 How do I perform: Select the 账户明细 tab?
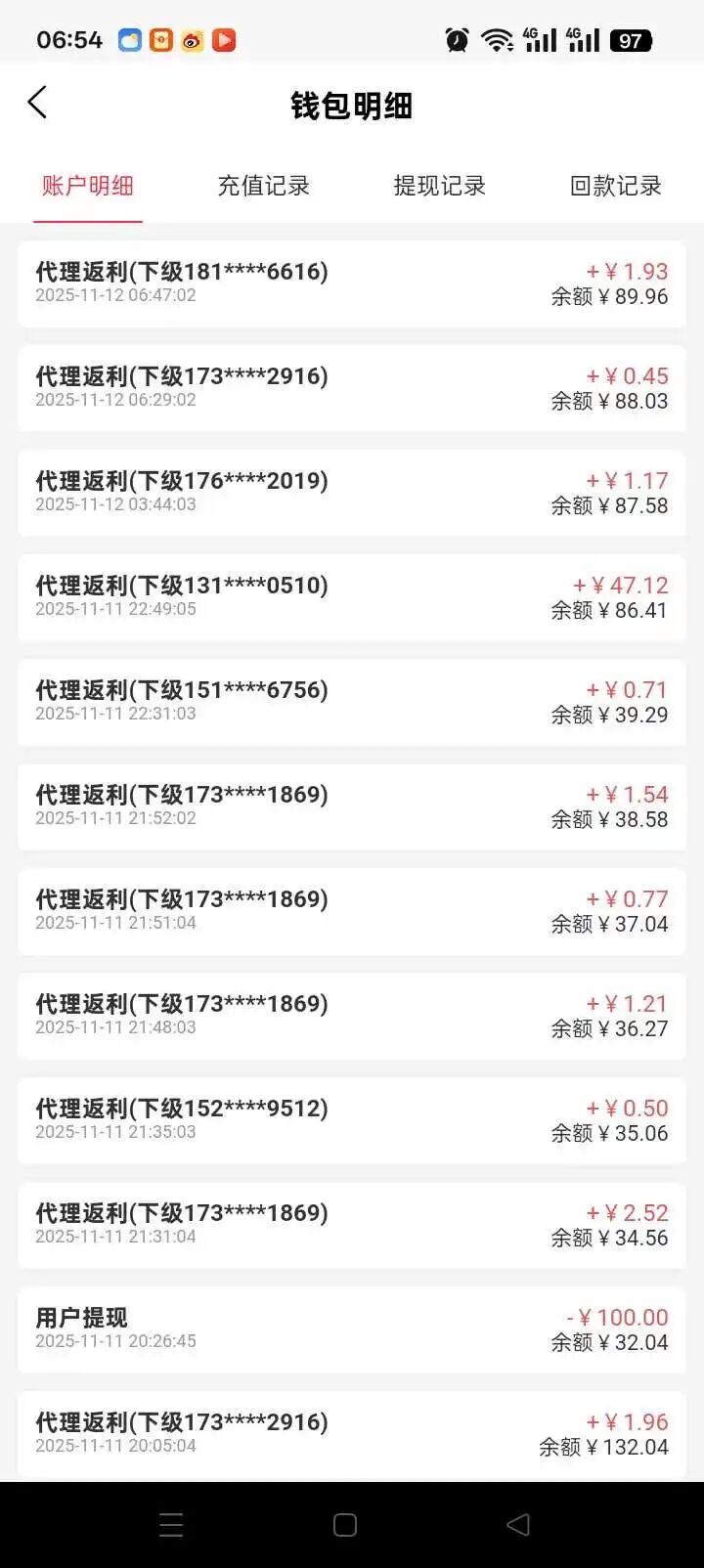pyautogui.click(x=88, y=186)
